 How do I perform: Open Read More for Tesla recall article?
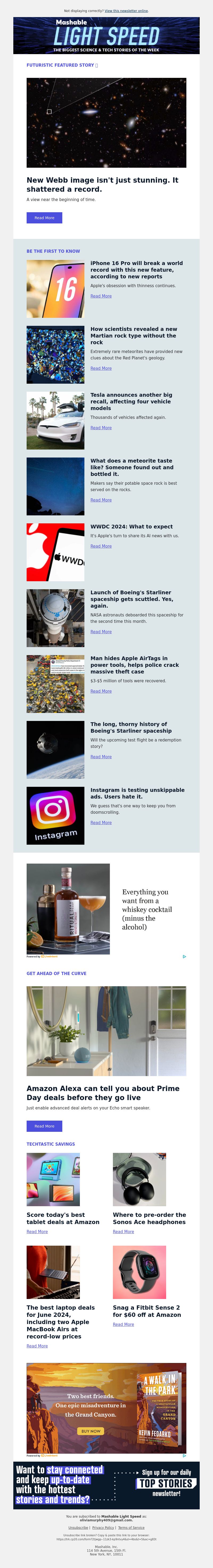point(101,428)
